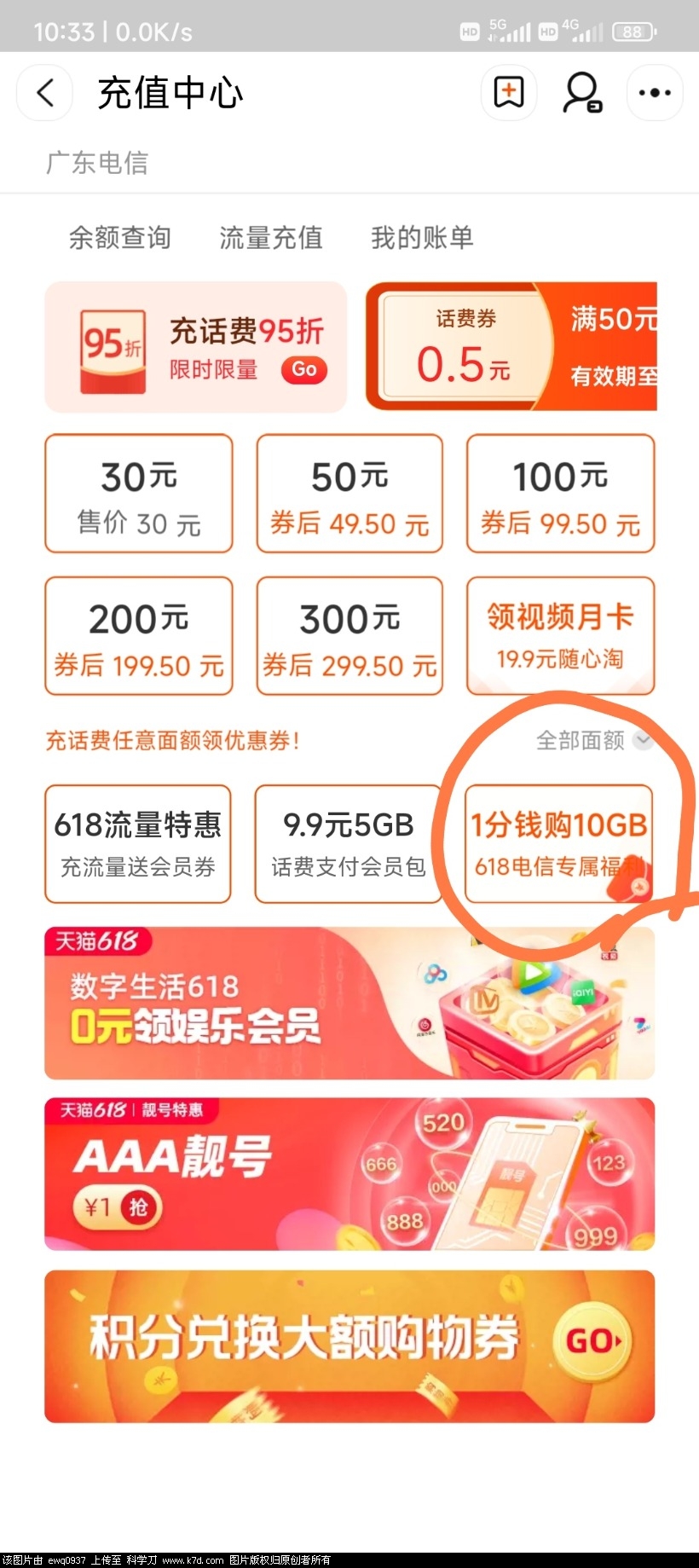Choose the 200元 recharge option

tap(138, 636)
